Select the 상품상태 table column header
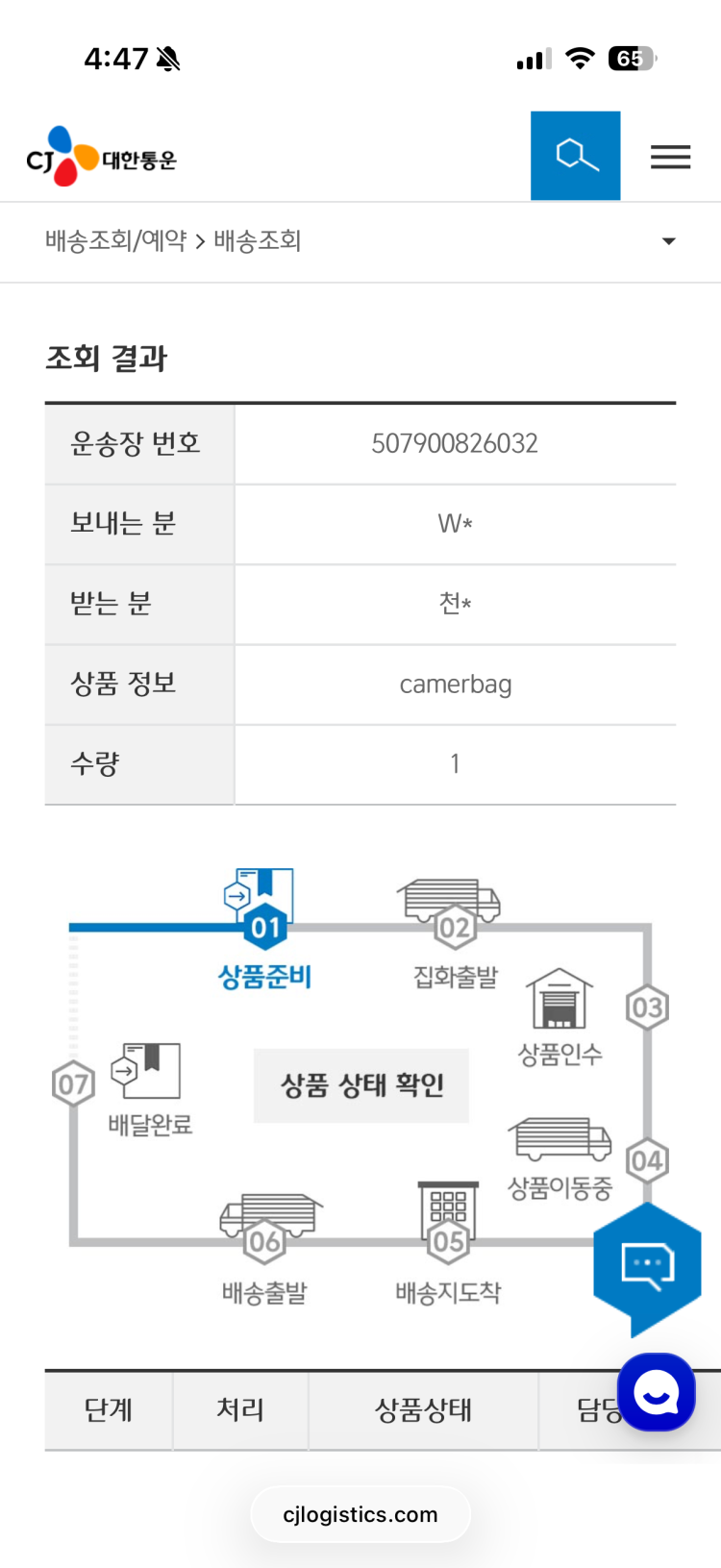The width and height of the screenshot is (721, 1568). coord(423,1409)
